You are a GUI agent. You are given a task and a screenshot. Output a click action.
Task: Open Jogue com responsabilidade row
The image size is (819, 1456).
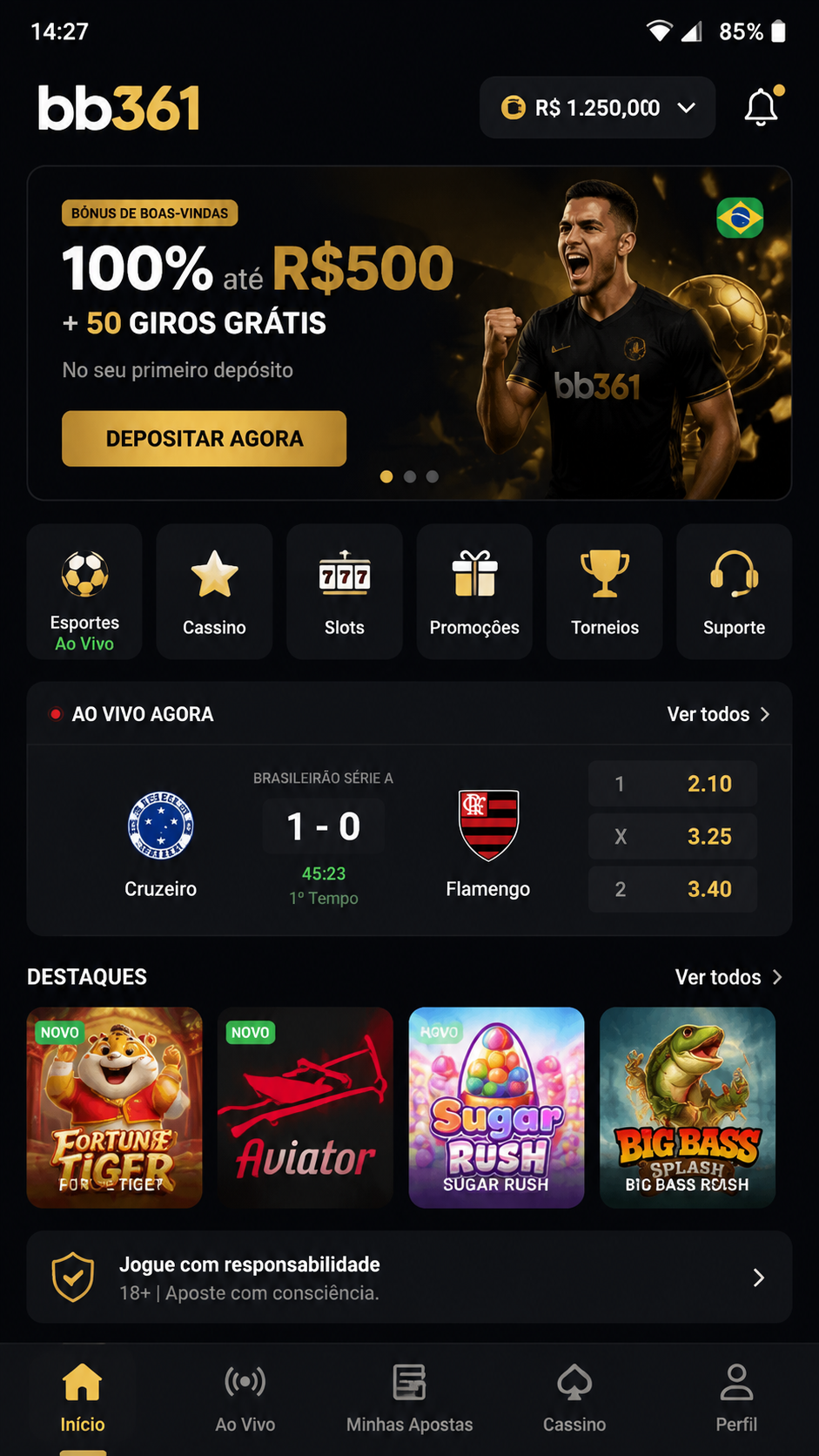[x=409, y=1277]
